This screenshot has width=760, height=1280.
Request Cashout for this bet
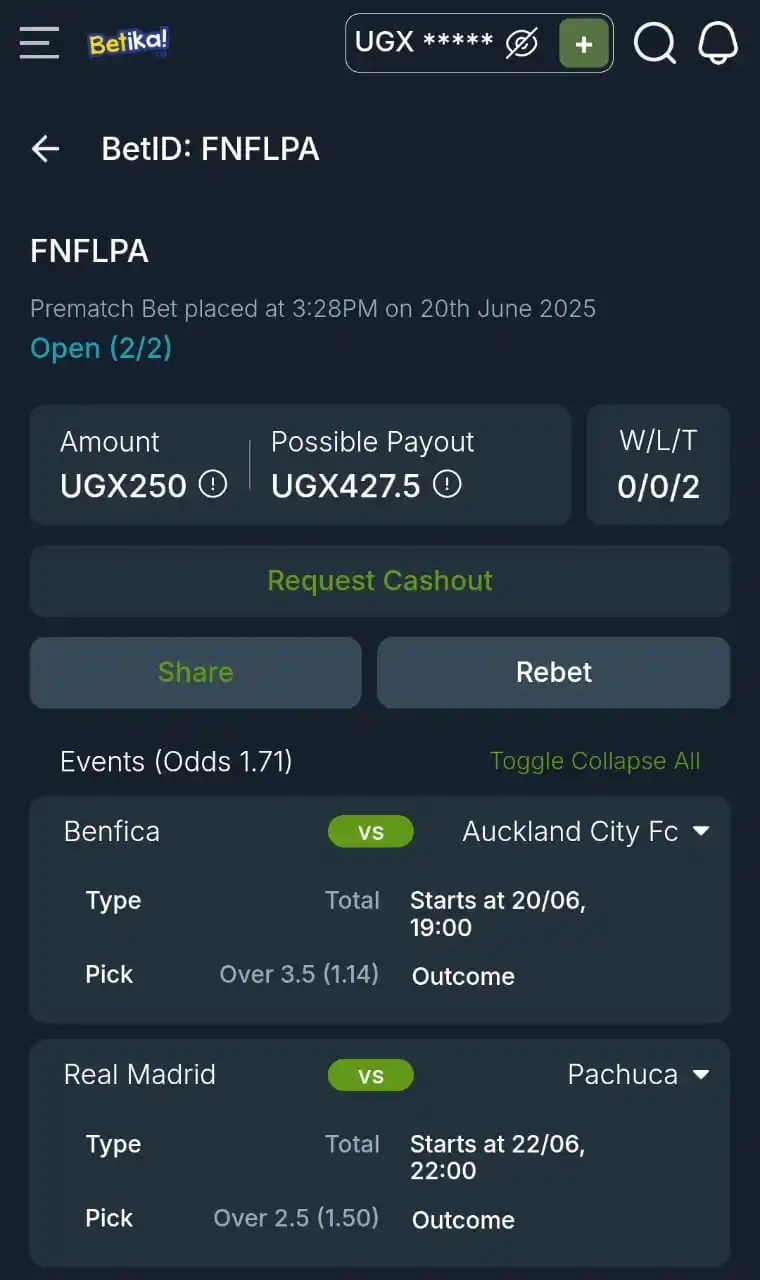click(x=380, y=581)
